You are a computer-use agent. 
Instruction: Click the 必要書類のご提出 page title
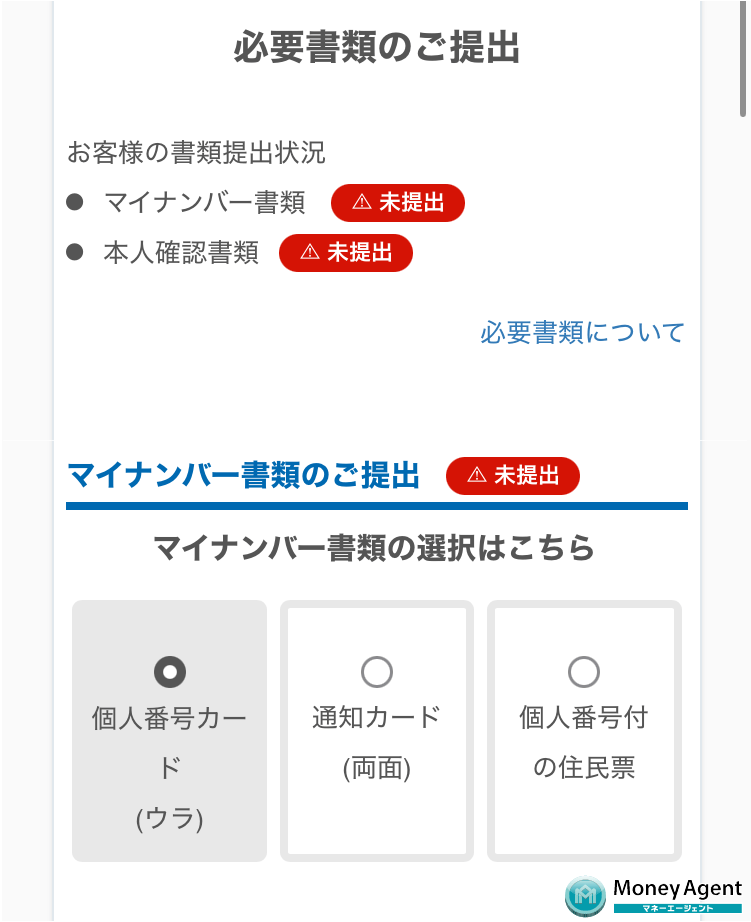(x=375, y=46)
